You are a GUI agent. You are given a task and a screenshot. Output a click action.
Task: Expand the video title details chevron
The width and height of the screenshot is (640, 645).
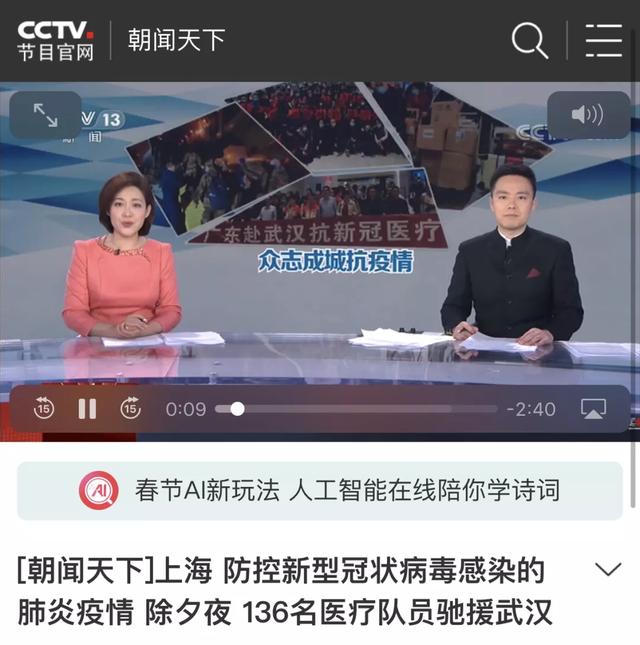[x=608, y=570]
